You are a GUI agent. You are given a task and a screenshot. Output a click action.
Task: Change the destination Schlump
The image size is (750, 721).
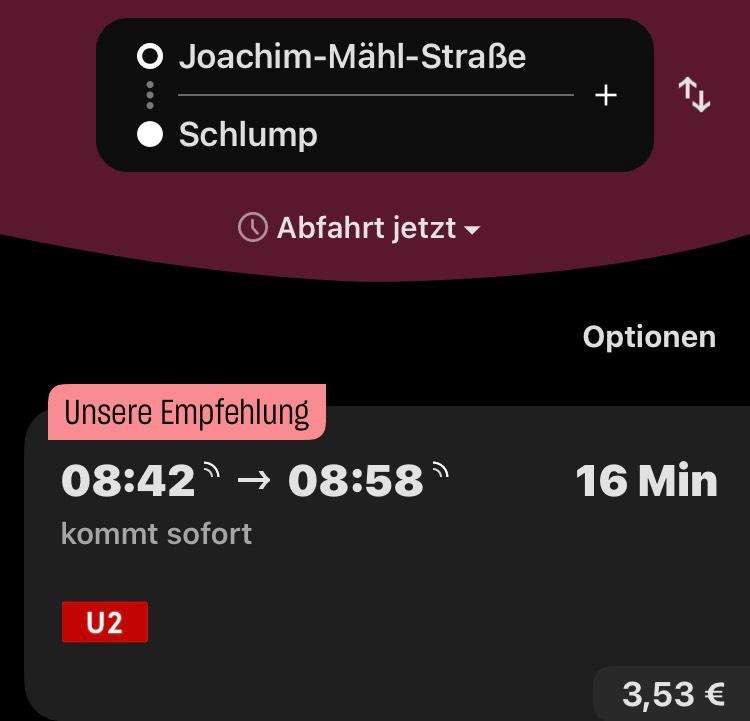[248, 134]
